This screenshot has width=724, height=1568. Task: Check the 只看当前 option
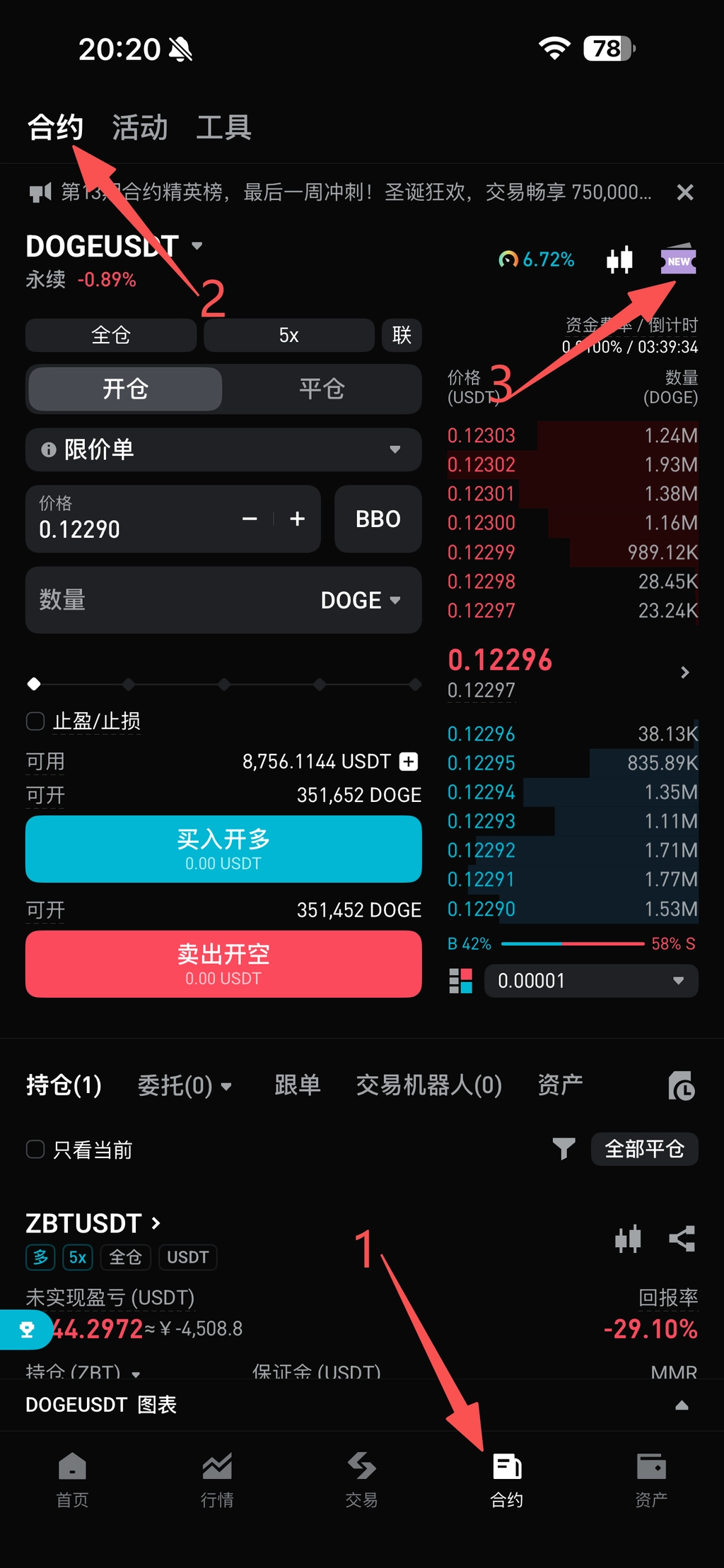coord(35,1150)
